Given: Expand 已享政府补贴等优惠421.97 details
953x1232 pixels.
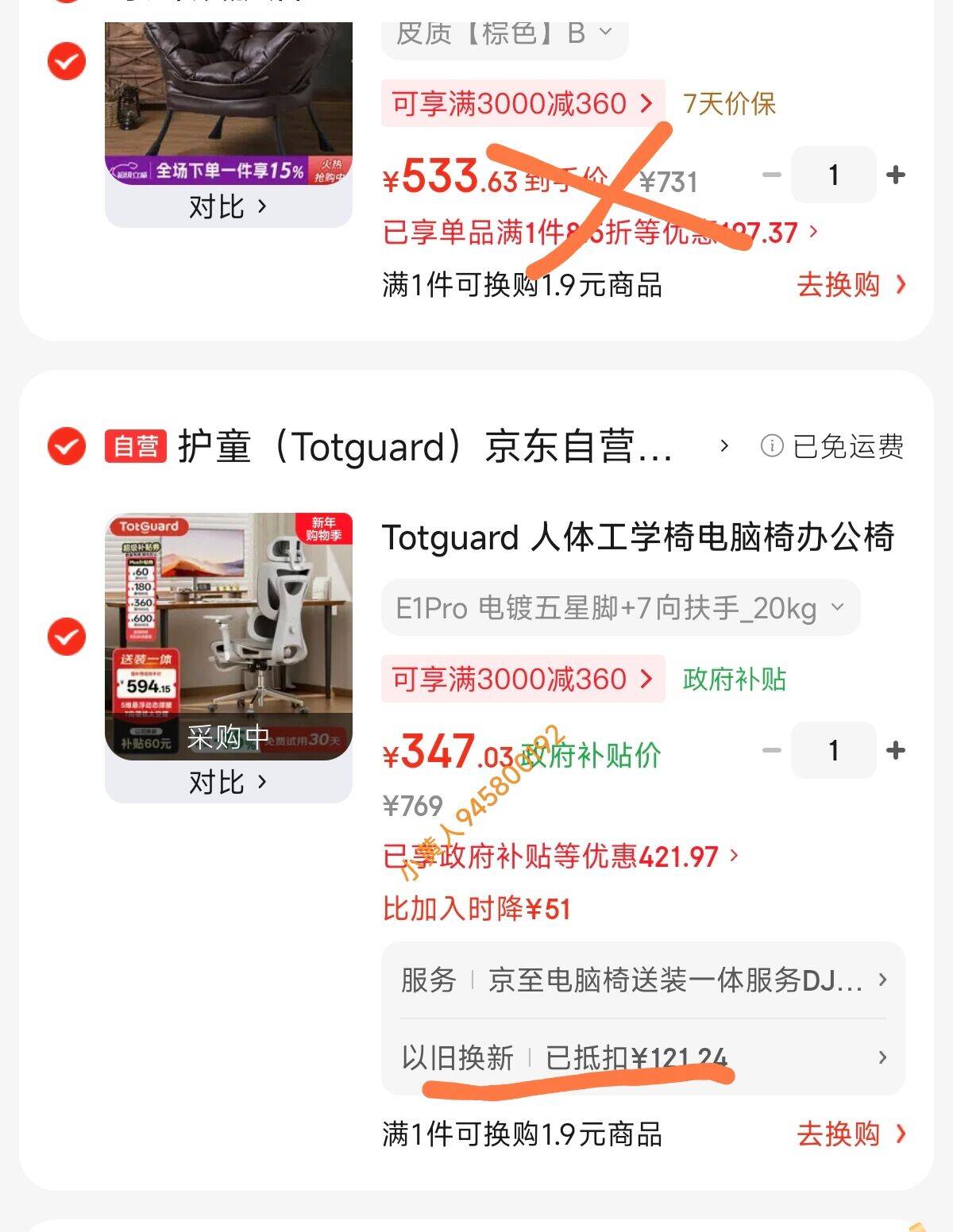Looking at the screenshot, I should 561,857.
